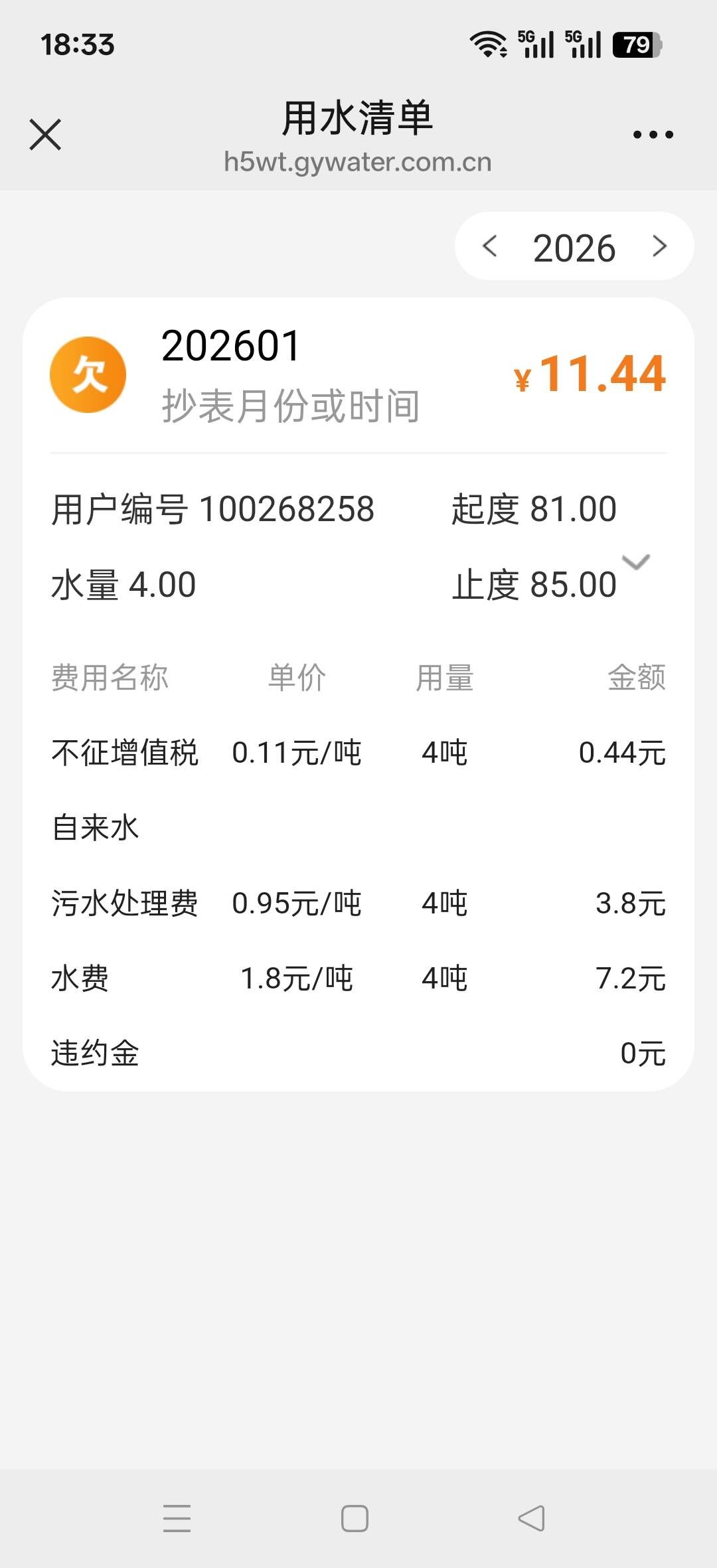This screenshot has width=717, height=1568.
Task: Collapse the 202601 bill details chevron
Action: pos(635,562)
